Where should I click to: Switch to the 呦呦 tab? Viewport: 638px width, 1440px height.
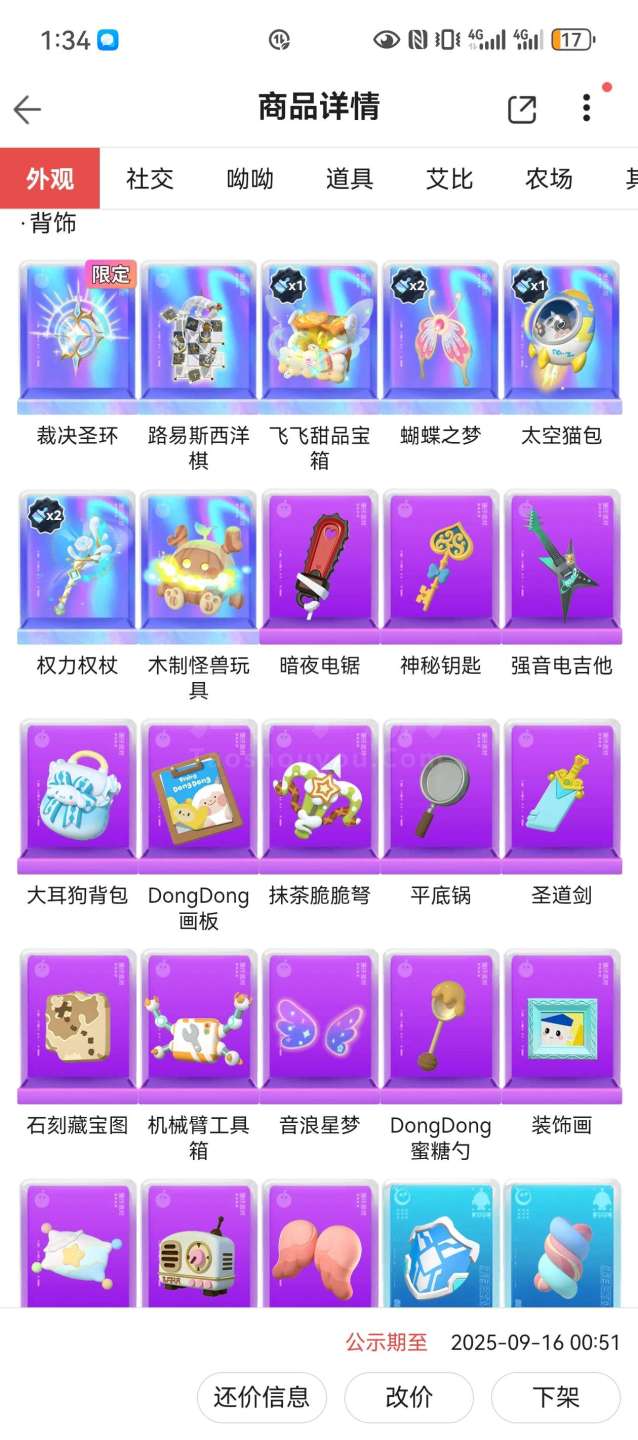[250, 179]
